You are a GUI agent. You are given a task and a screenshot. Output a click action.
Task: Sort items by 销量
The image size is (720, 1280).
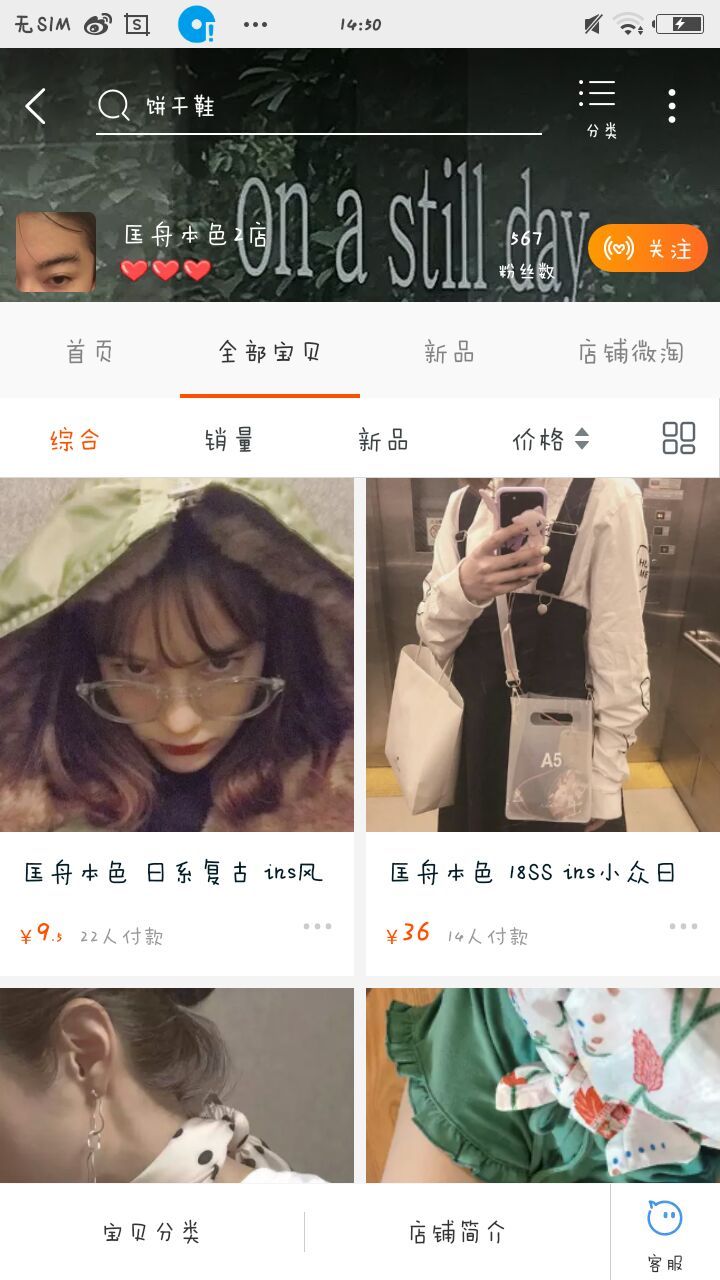pyautogui.click(x=229, y=440)
